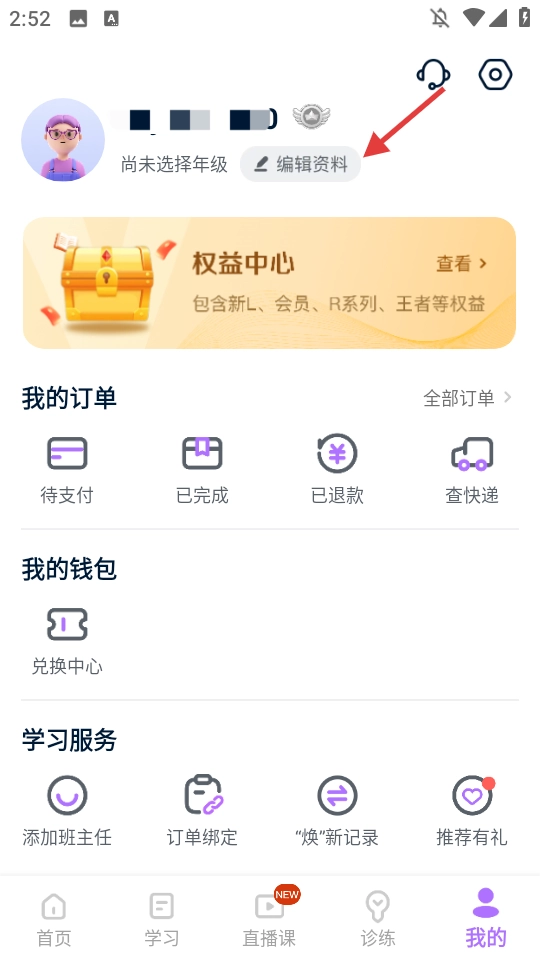Open the 权益中心 banner

269,283
